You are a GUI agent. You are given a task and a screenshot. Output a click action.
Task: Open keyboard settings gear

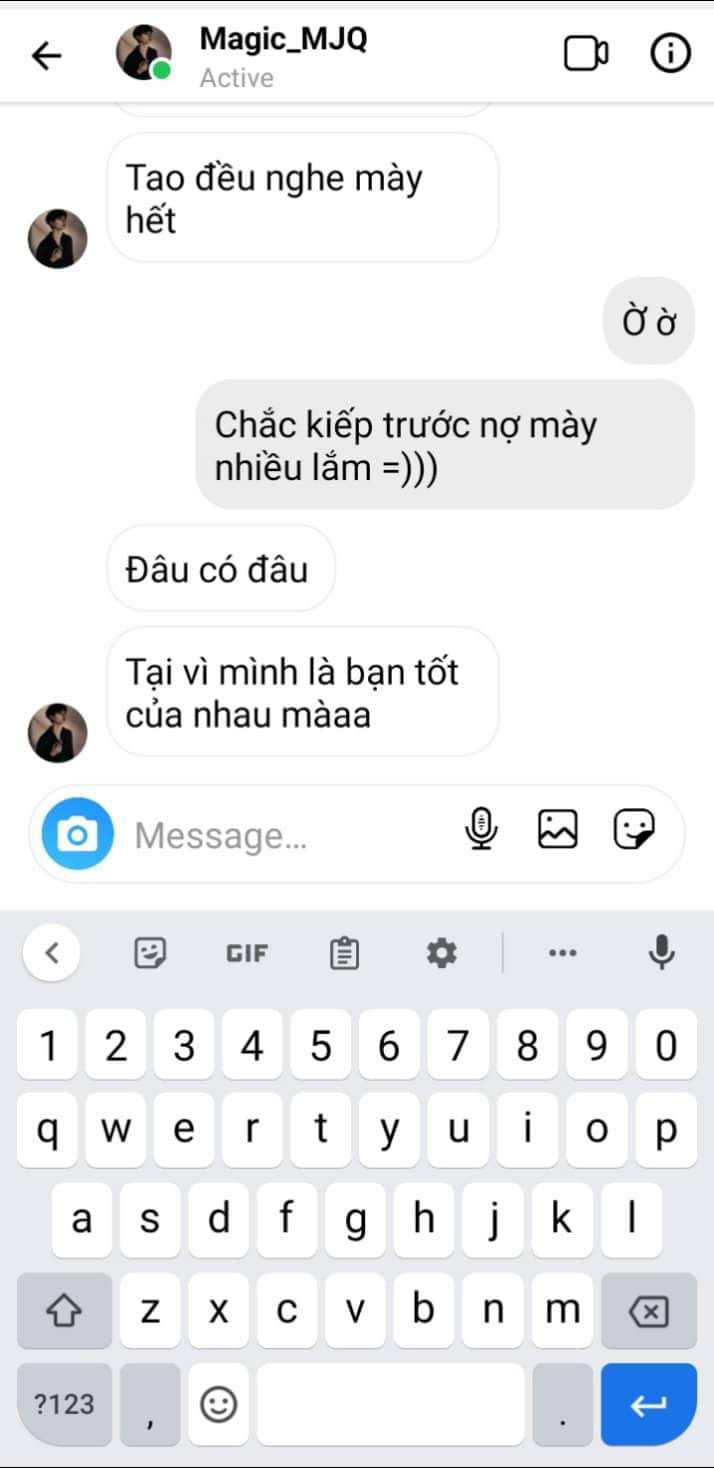click(441, 953)
